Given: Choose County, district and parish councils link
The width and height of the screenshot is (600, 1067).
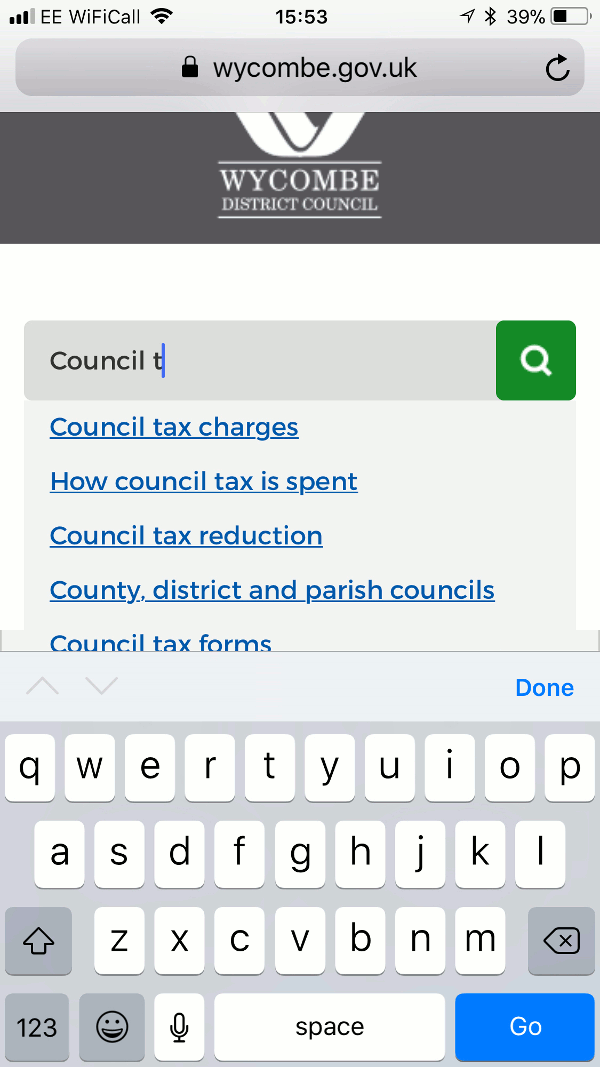Looking at the screenshot, I should tap(272, 591).
